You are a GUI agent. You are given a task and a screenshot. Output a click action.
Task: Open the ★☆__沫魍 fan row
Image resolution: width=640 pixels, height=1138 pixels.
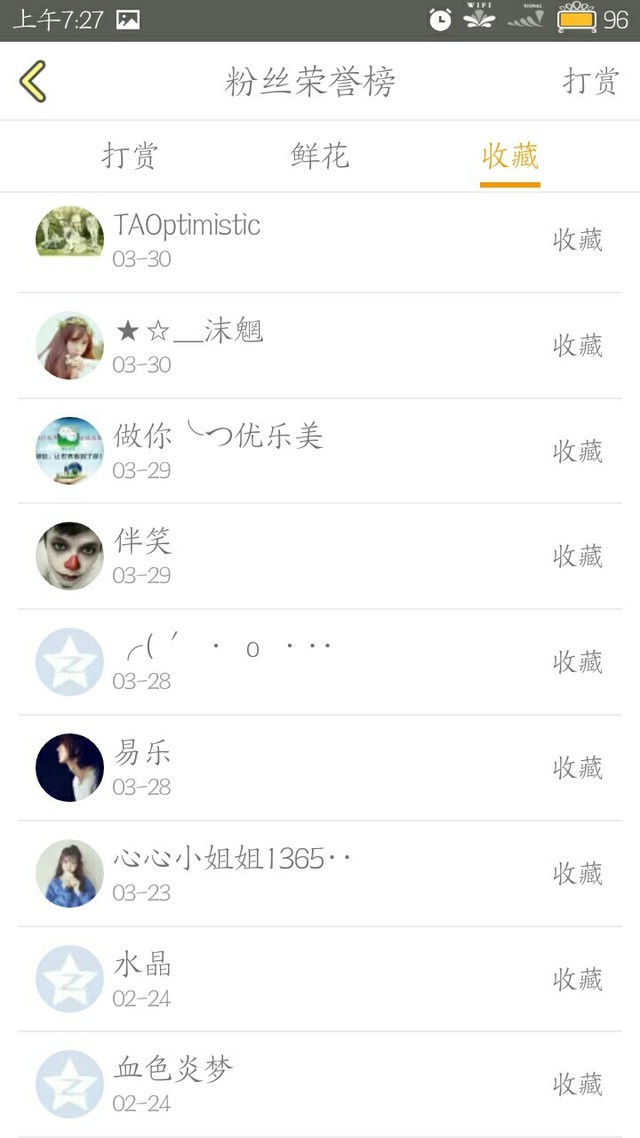coord(320,345)
